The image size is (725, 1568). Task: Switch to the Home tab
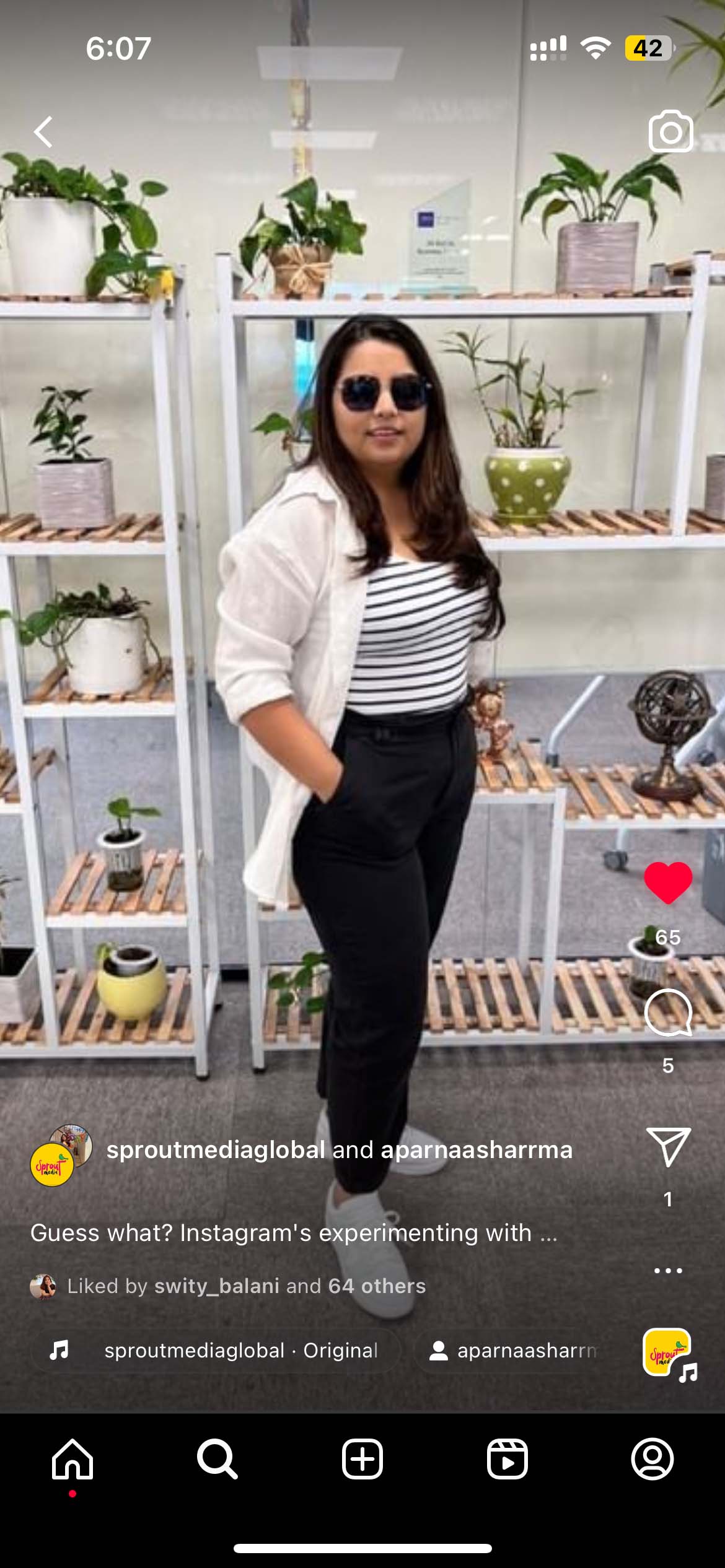click(72, 1460)
